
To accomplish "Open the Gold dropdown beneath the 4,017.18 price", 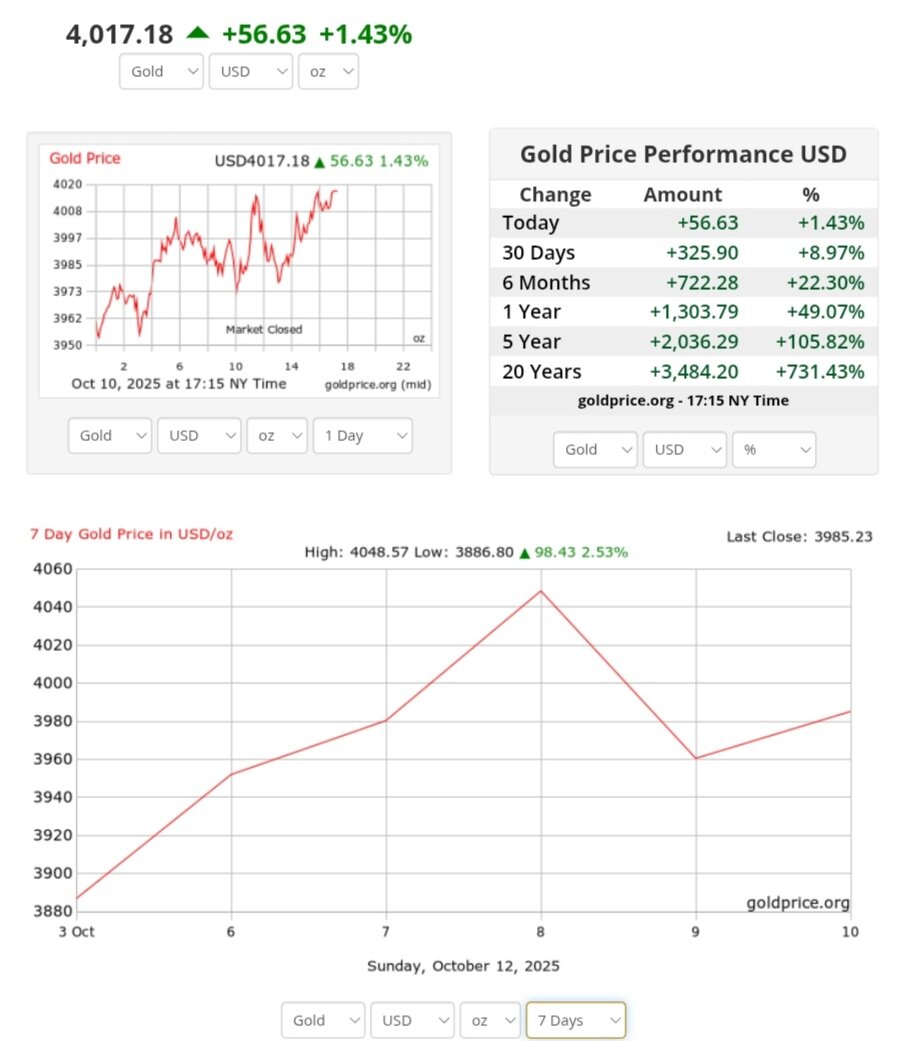I will point(161,72).
